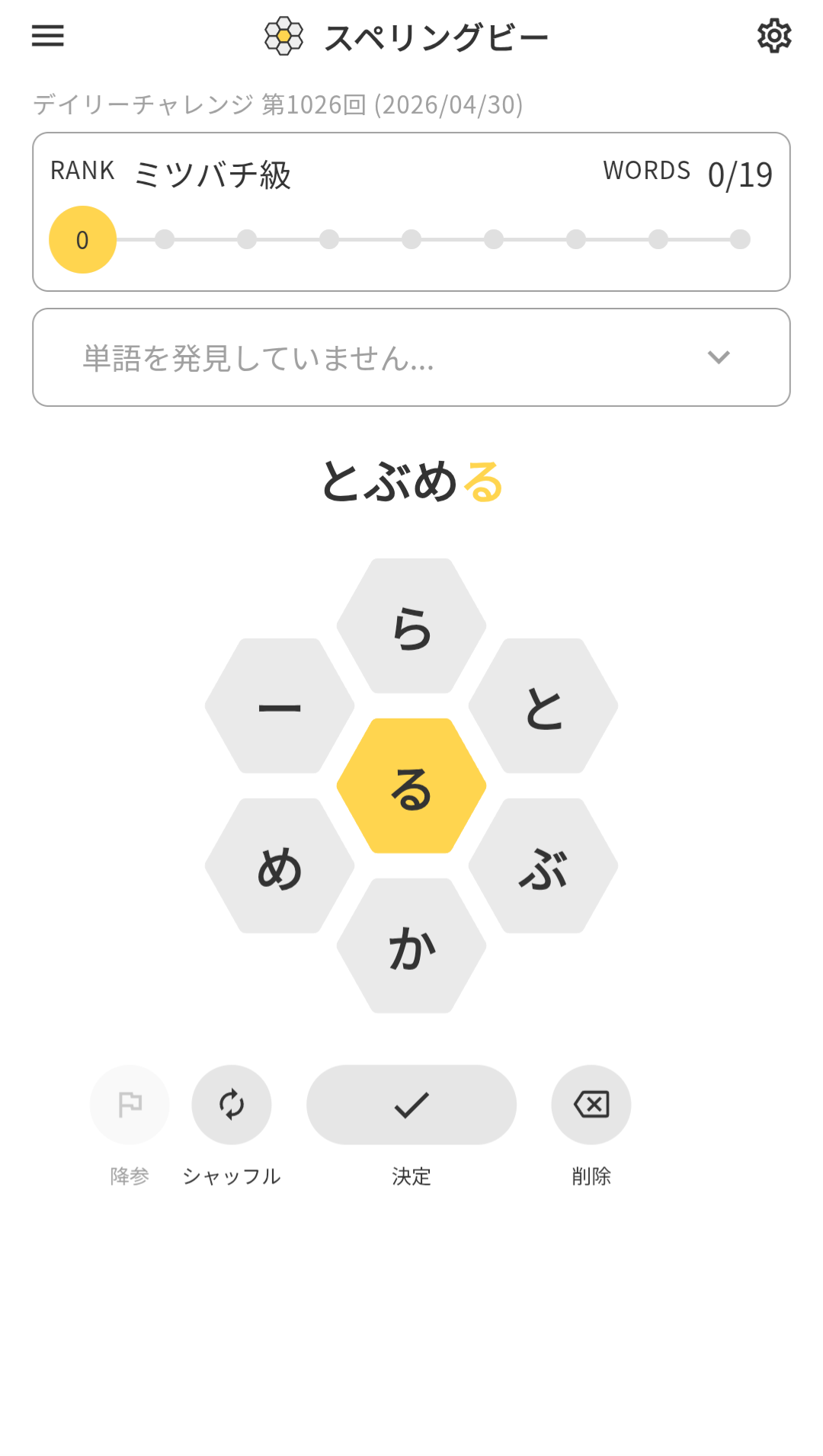This screenshot has height=1456, width=823.
Task: Select the ー hexagon letter
Action: 280,706
